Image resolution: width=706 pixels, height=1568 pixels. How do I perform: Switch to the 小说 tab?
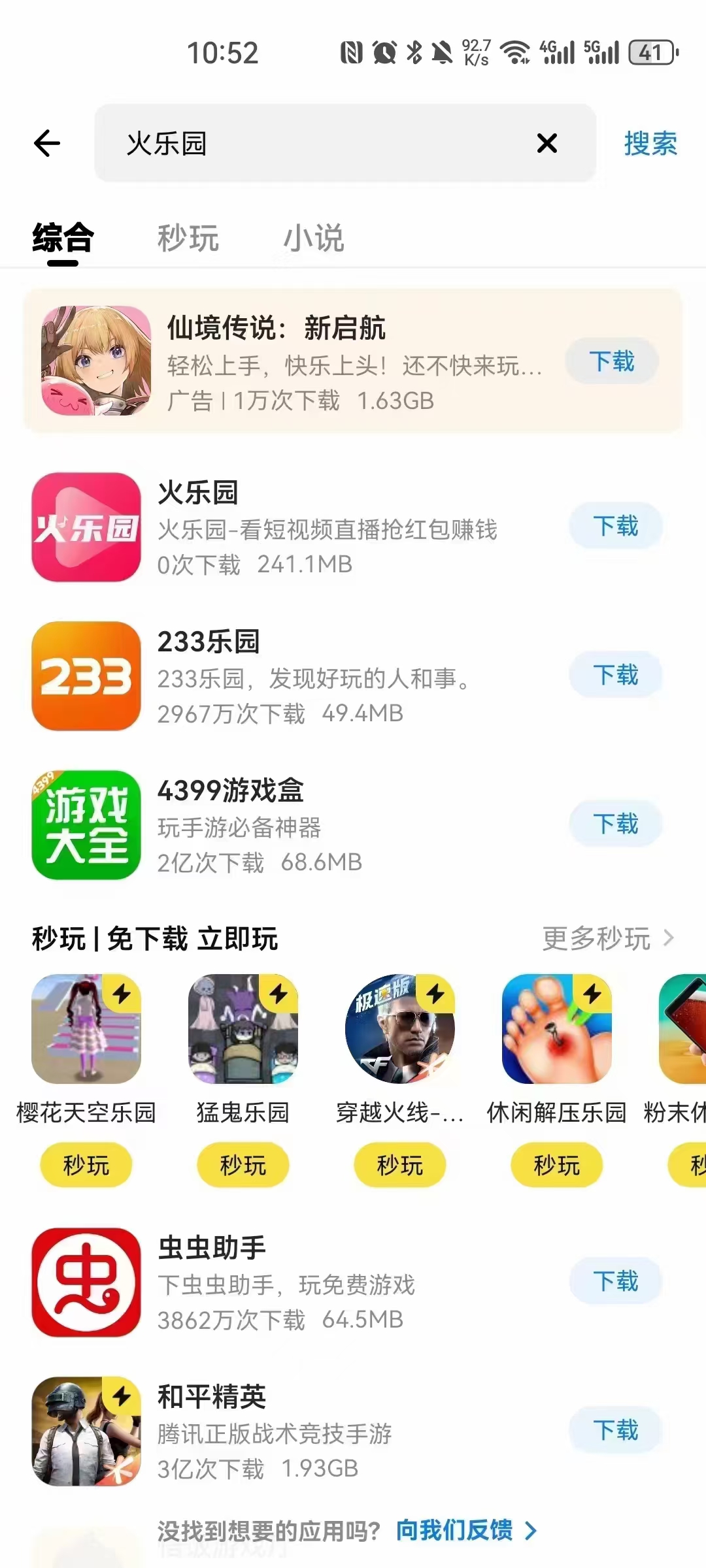coord(314,238)
